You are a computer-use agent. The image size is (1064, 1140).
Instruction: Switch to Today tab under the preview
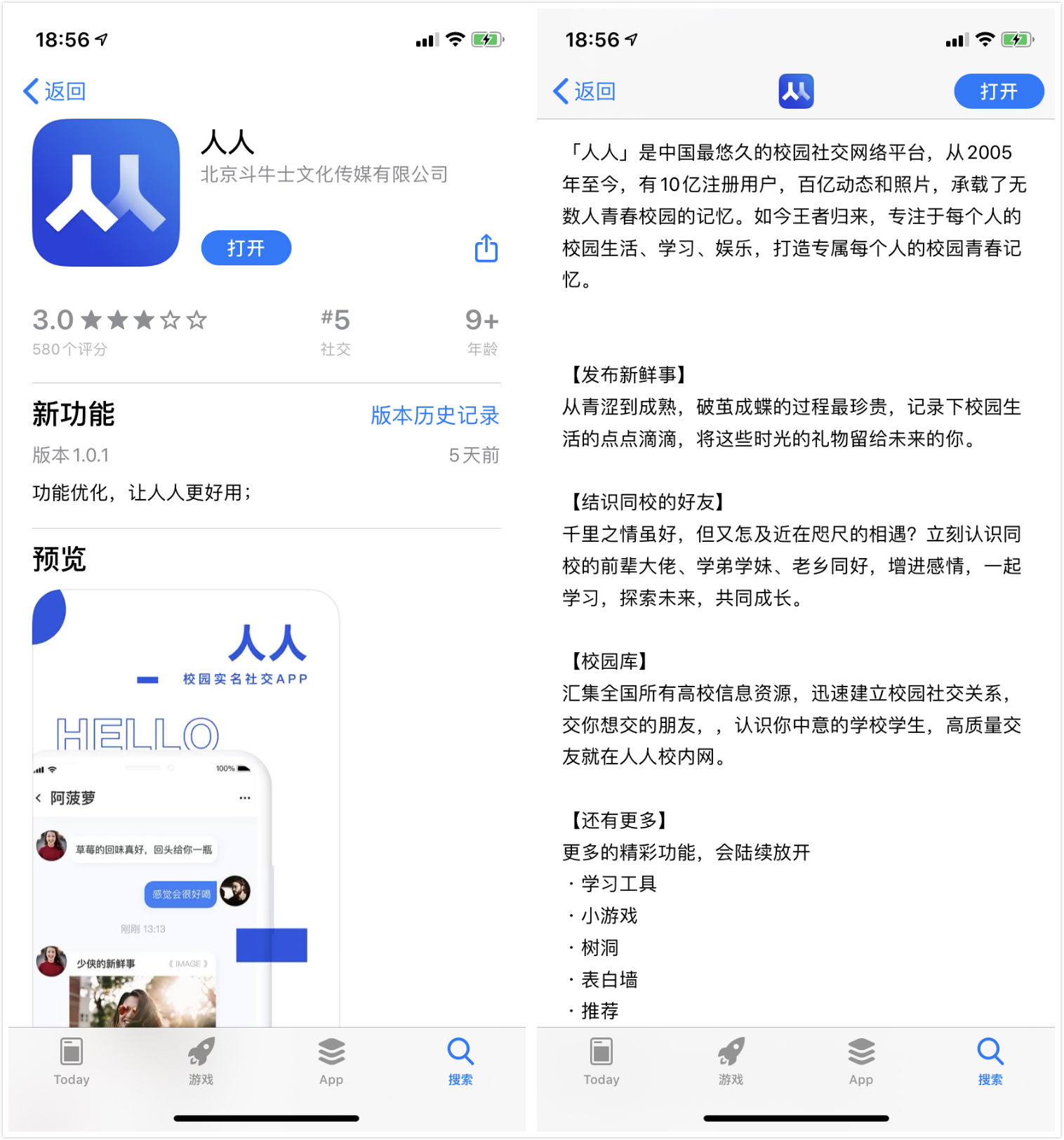coord(72,1060)
